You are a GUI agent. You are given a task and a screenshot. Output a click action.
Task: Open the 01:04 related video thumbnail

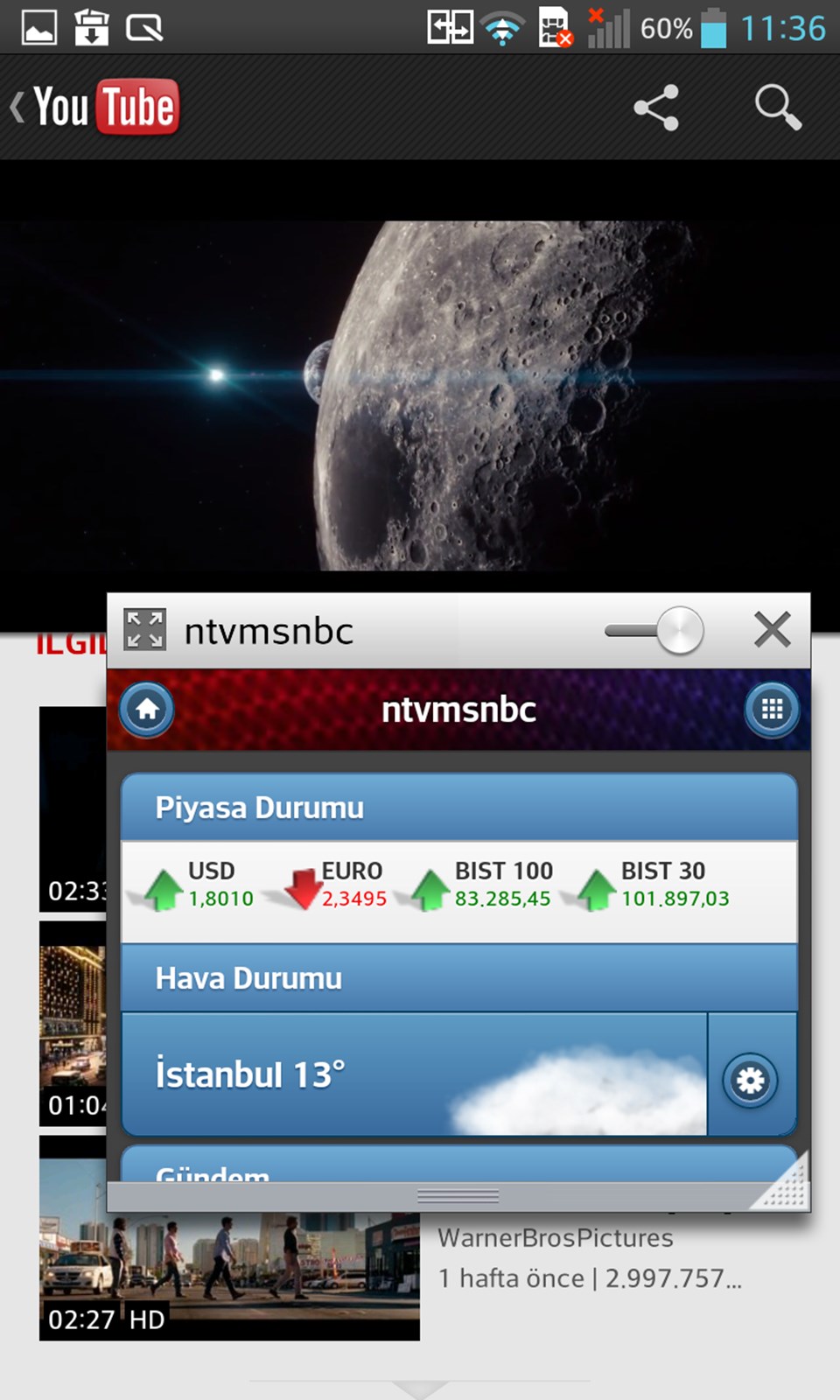72,1024
